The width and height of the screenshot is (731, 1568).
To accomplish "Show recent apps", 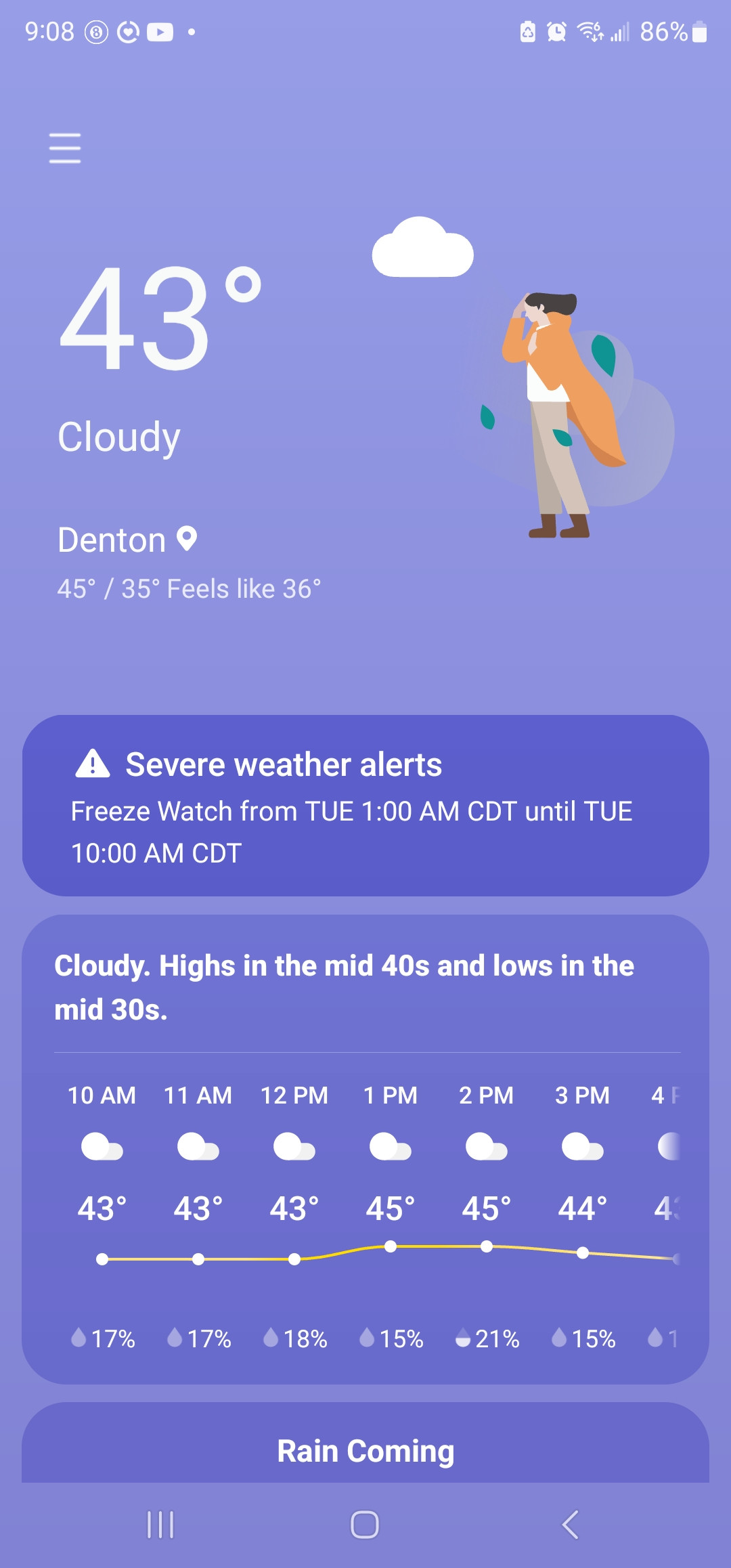I will [x=160, y=1525].
